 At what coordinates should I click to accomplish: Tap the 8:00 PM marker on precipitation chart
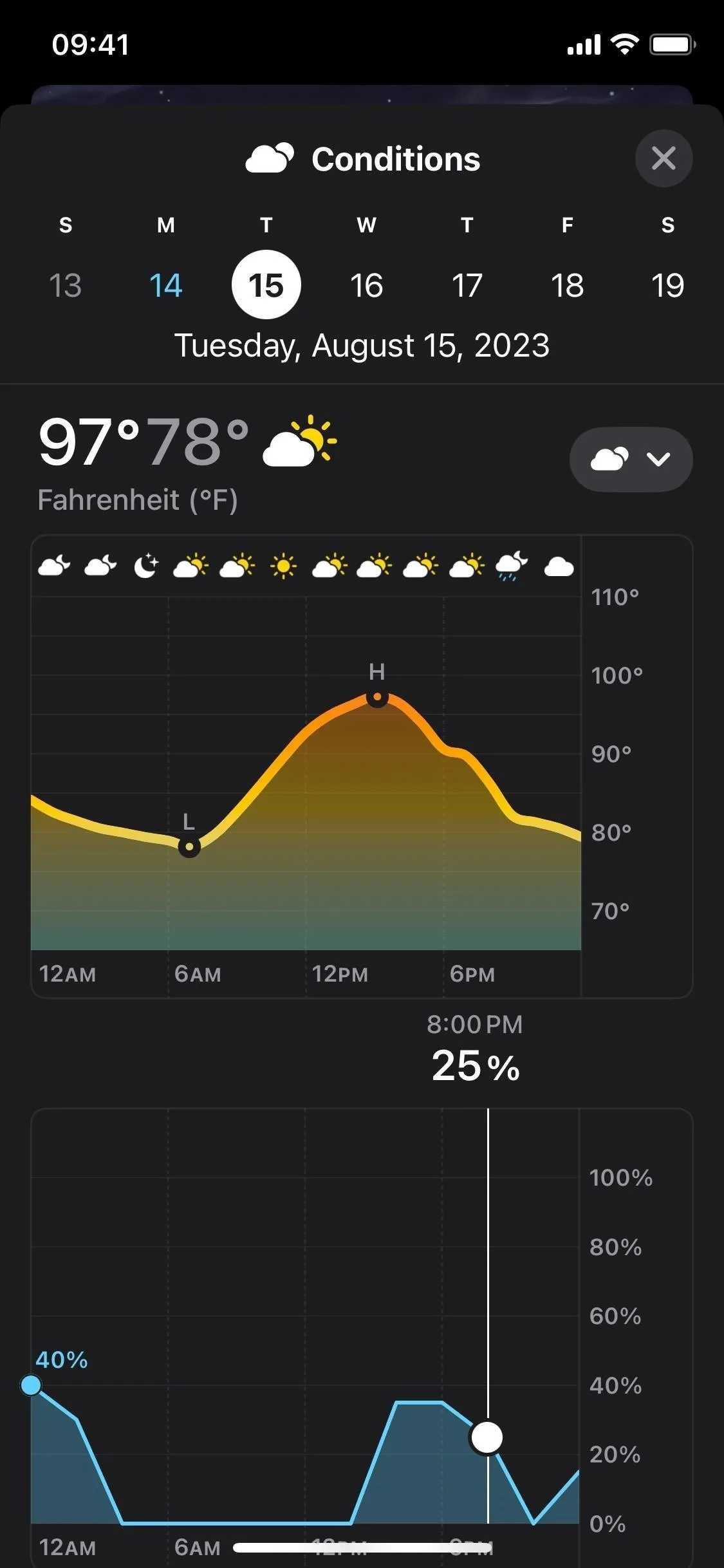487,1437
